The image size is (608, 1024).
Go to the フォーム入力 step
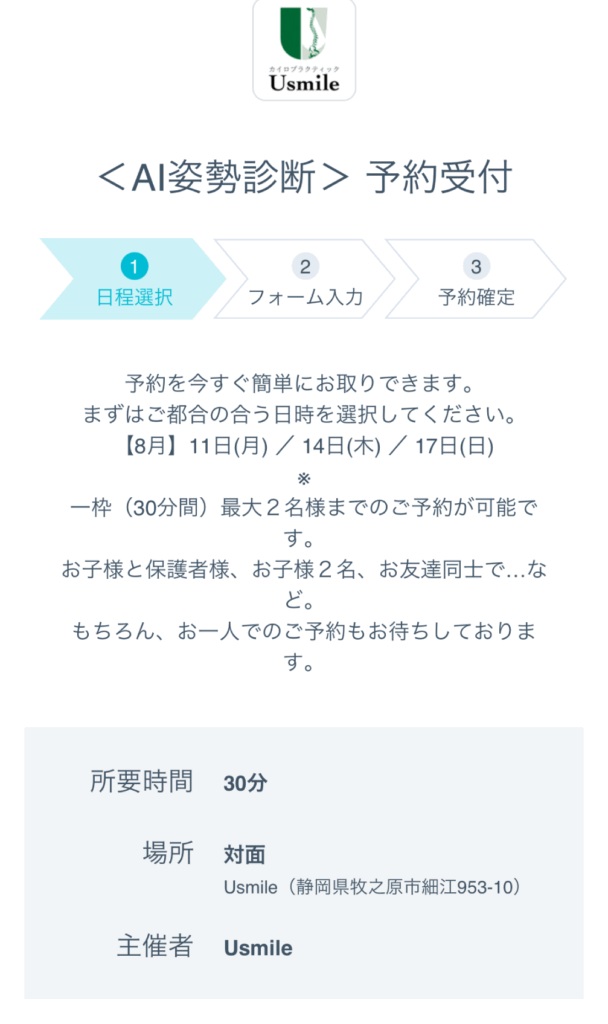click(305, 280)
